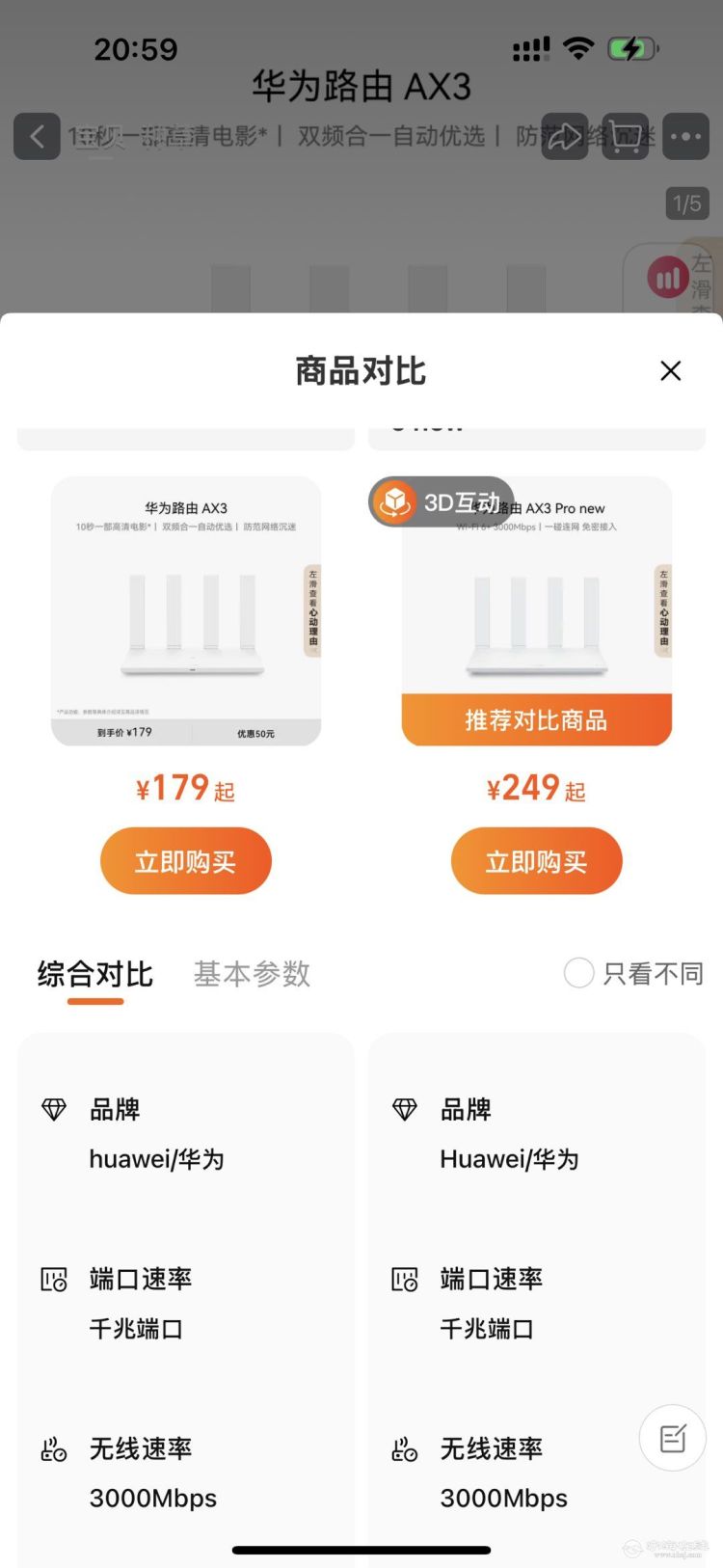723x1568 pixels.
Task: Switch to the 基本参数 tab
Action: [x=252, y=974]
